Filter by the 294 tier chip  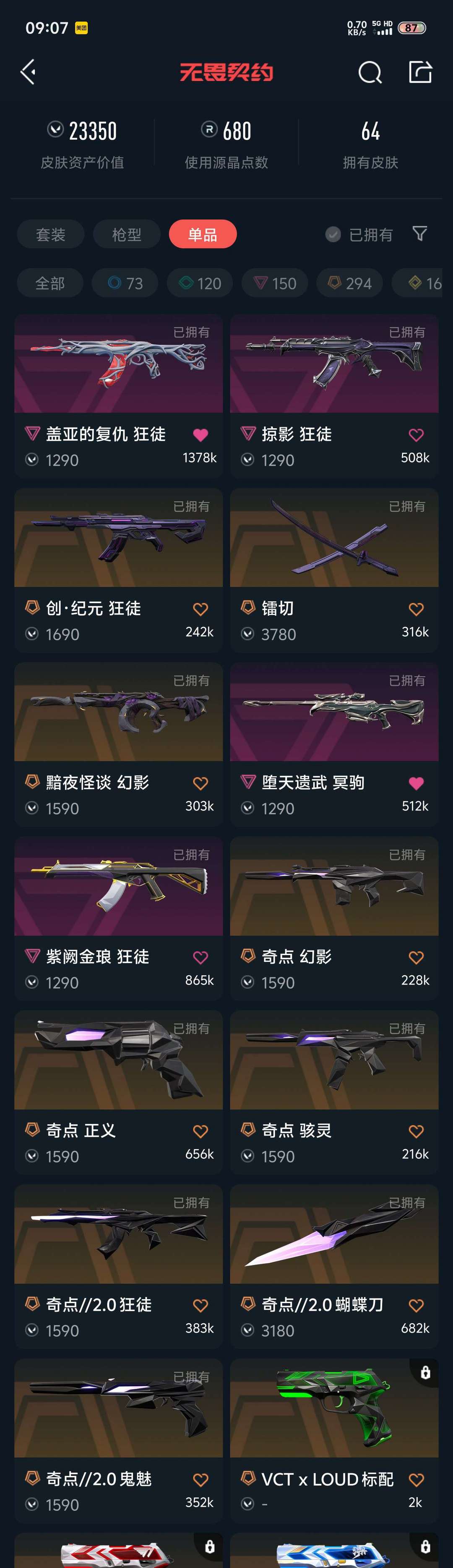[350, 283]
